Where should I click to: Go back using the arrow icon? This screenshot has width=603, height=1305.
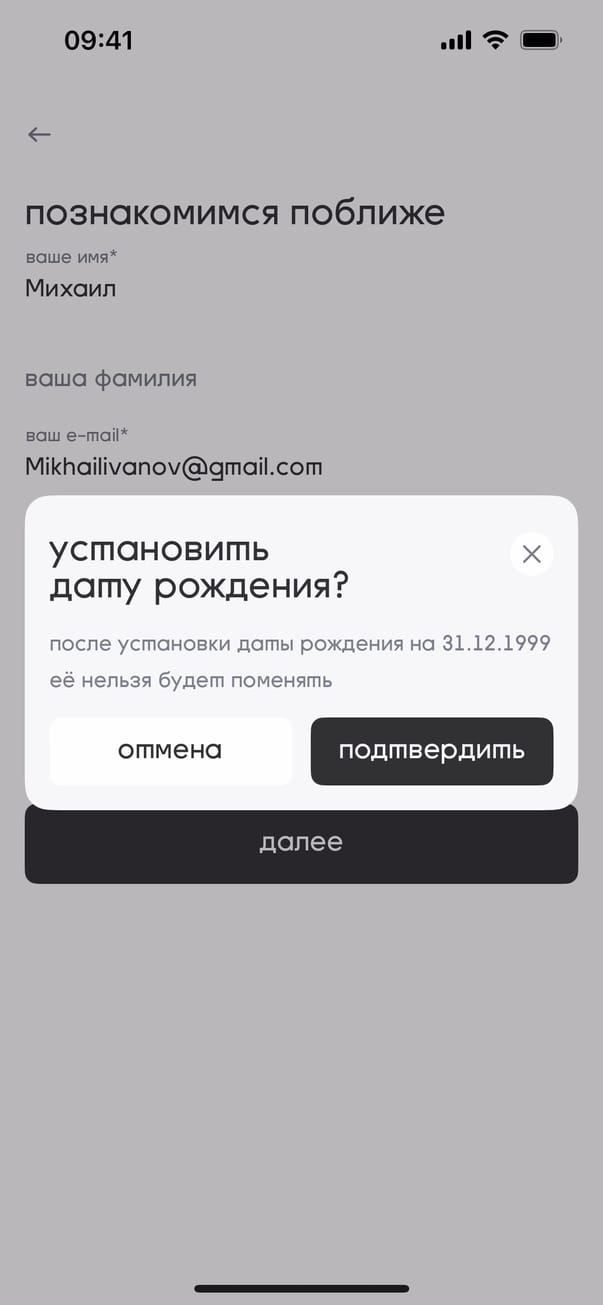39,135
